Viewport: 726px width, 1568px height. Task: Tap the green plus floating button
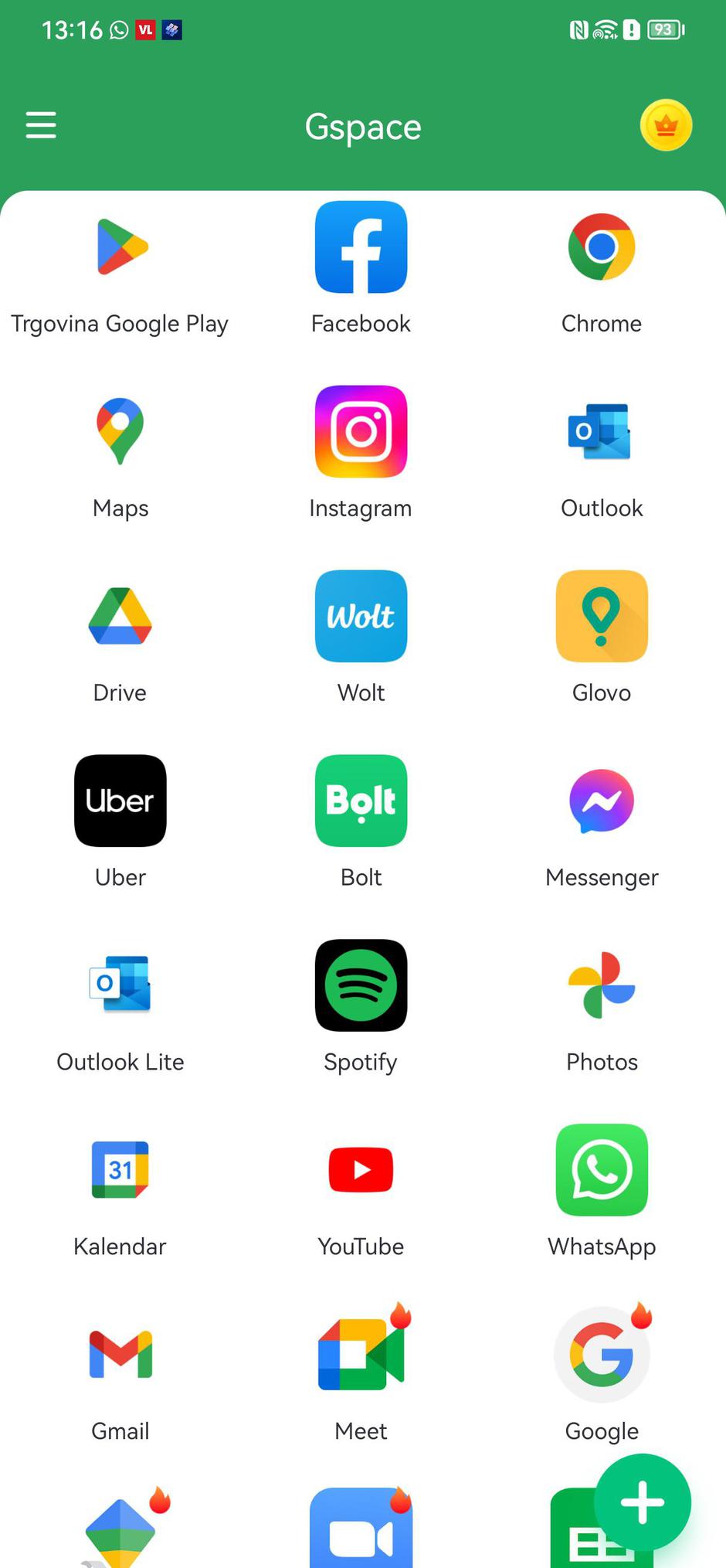coord(643,1502)
